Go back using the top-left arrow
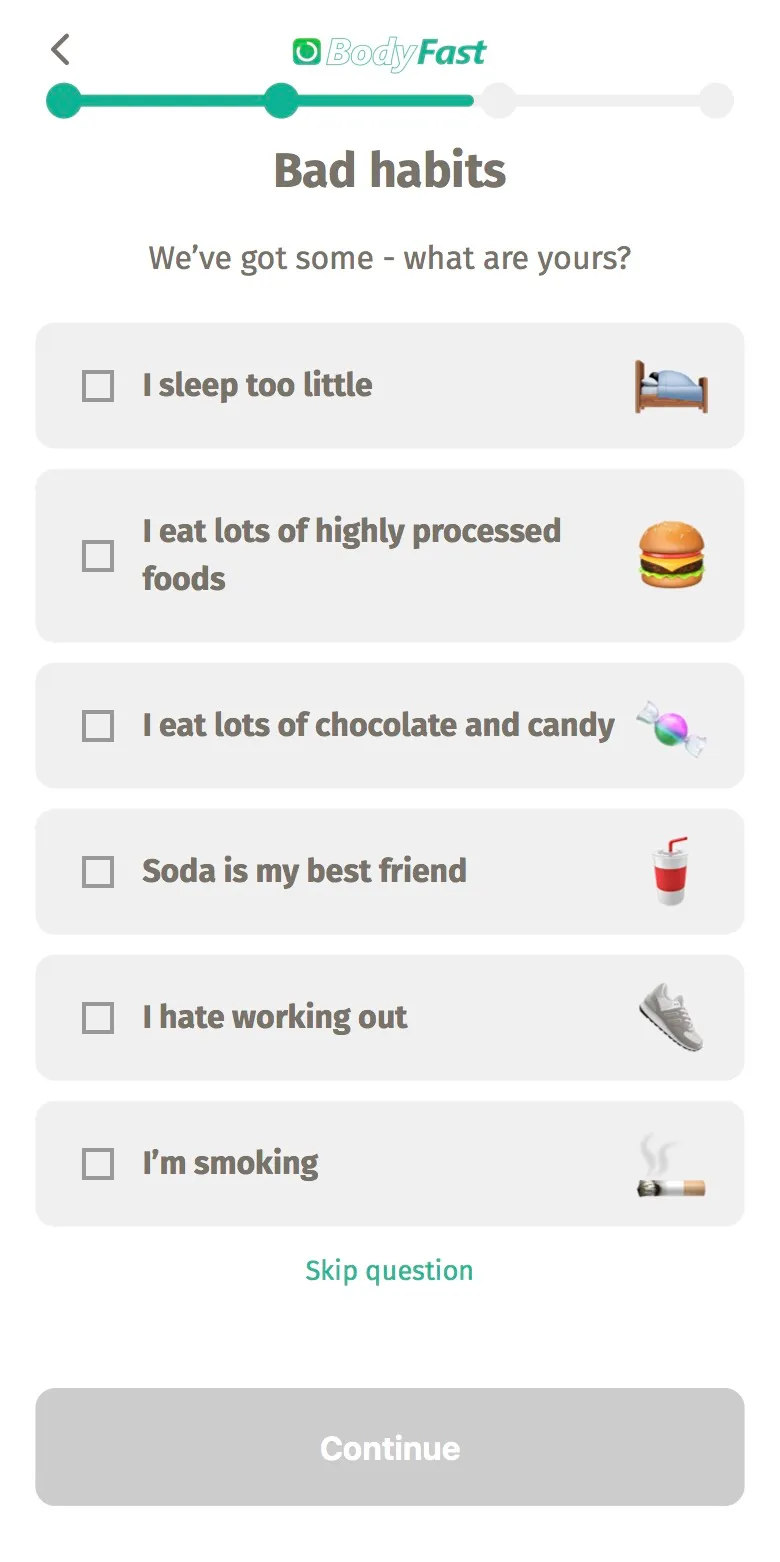 pyautogui.click(x=61, y=49)
